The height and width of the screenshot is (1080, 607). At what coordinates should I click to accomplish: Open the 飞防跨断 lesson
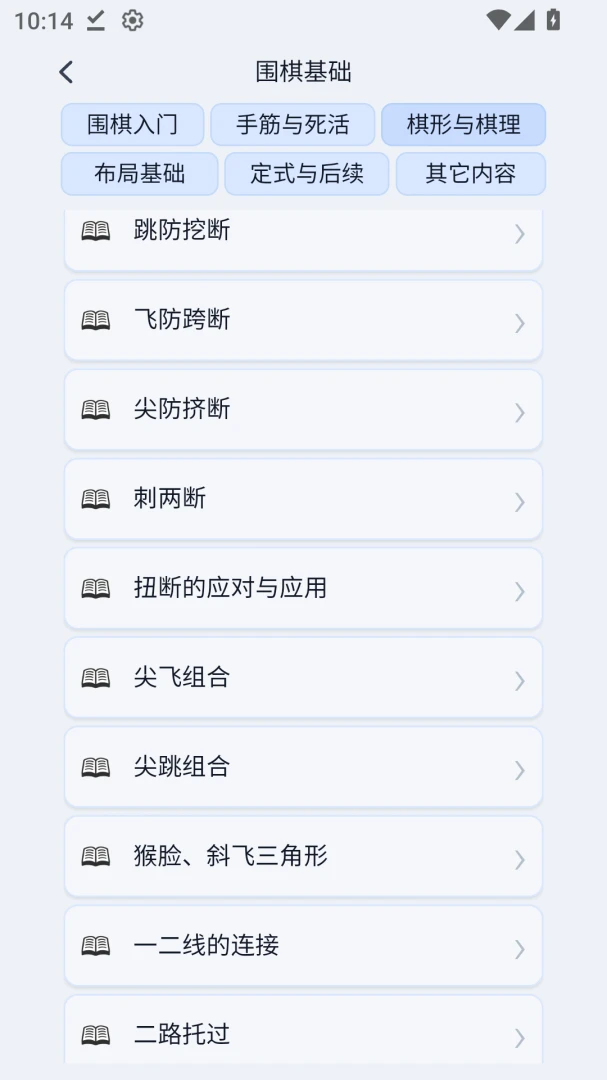(x=303, y=320)
